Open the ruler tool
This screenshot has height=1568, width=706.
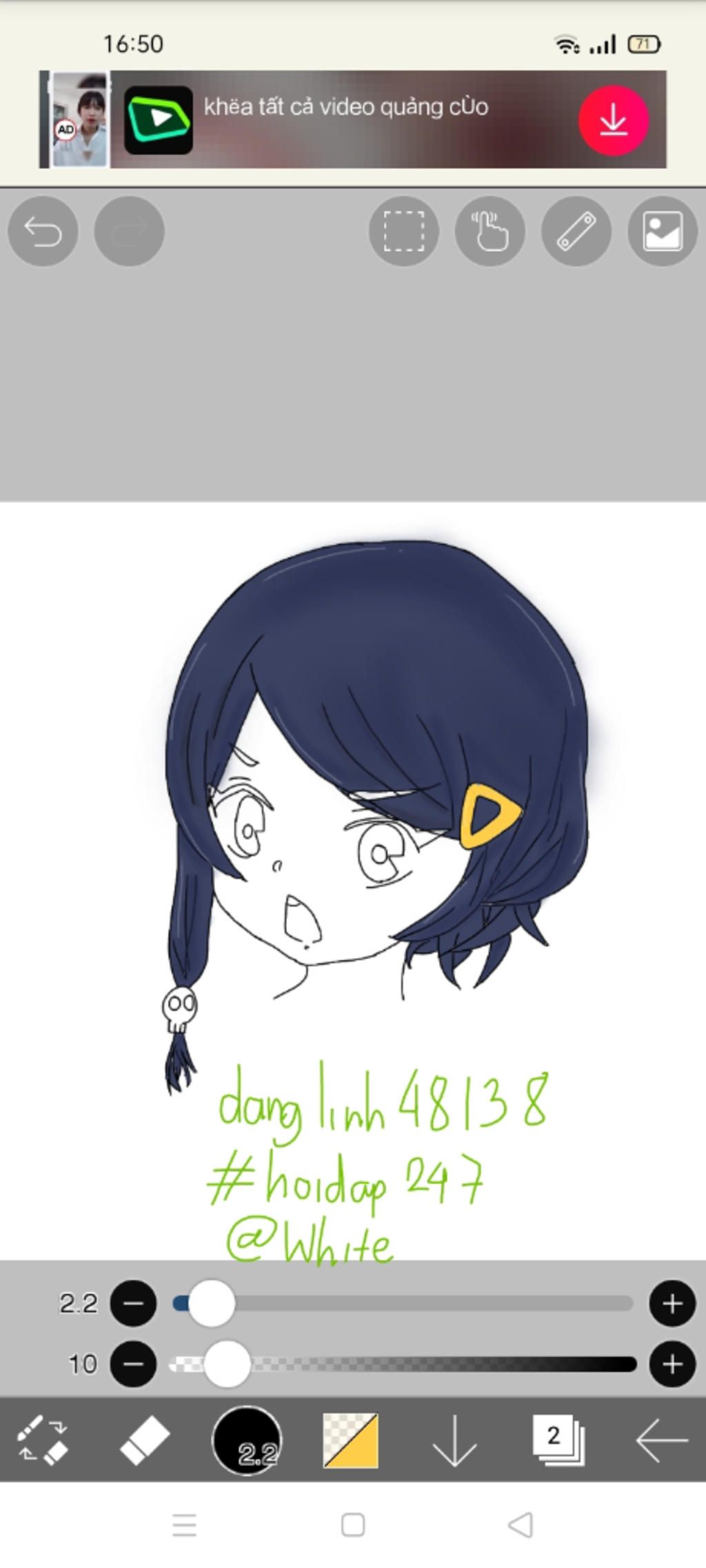coord(576,232)
